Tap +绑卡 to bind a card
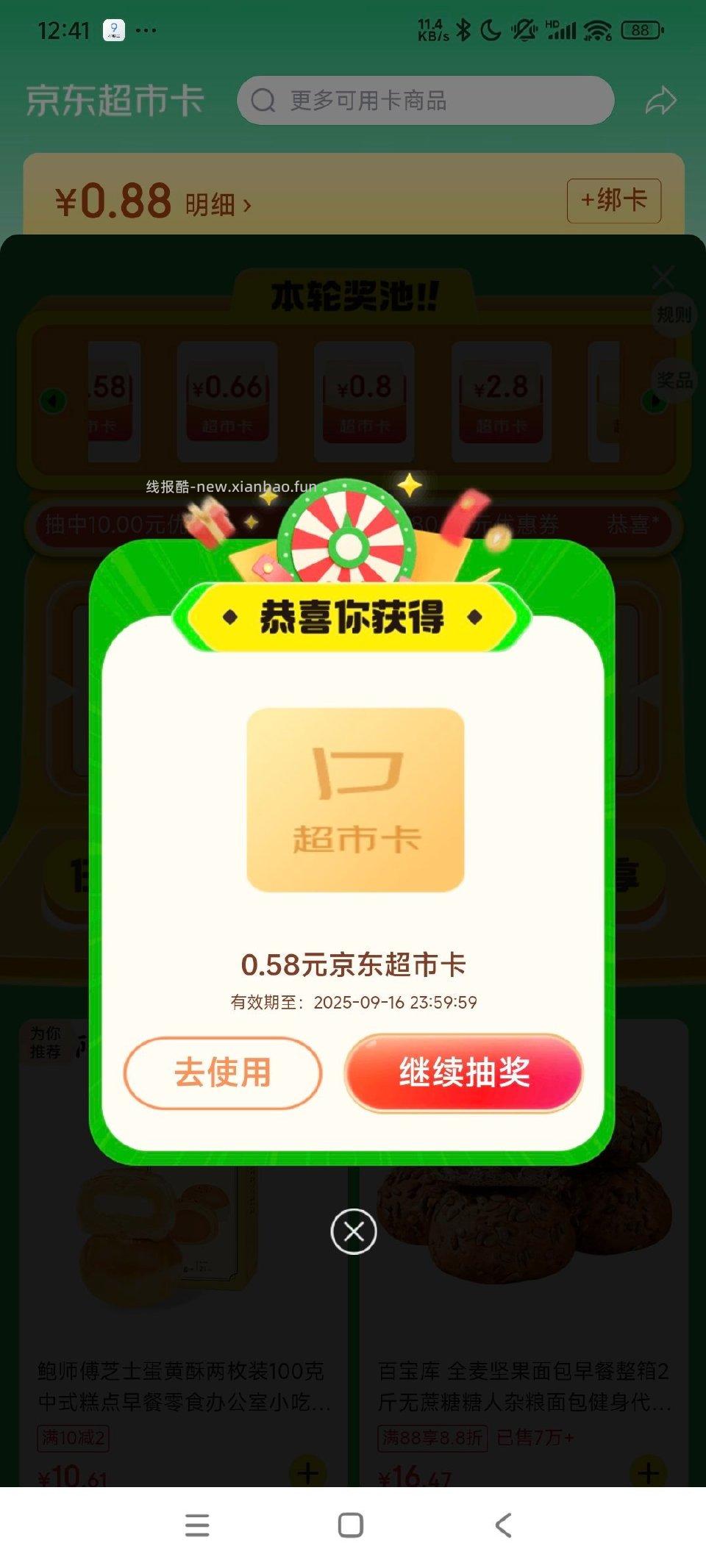This screenshot has width=706, height=1568. pos(613,200)
